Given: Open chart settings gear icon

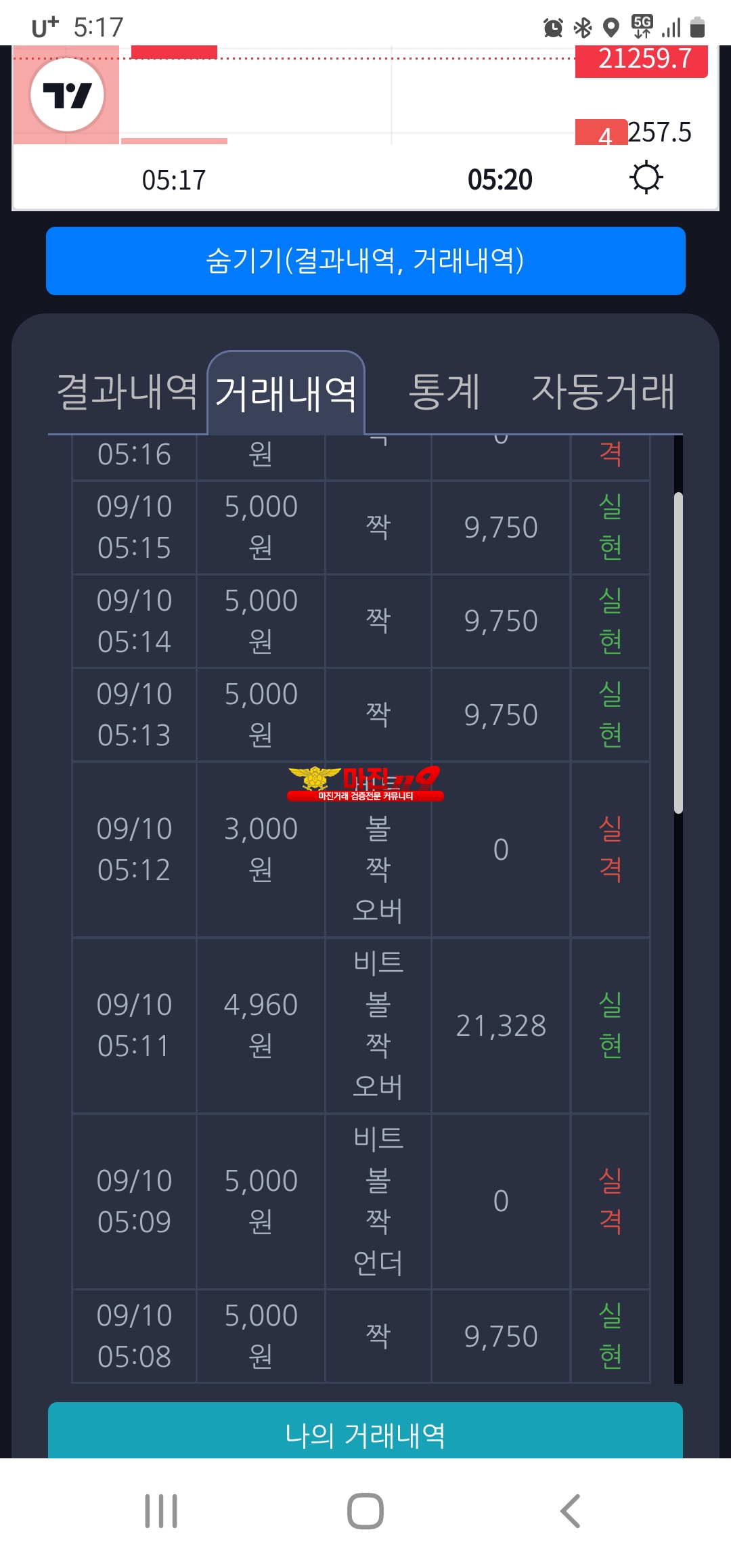Looking at the screenshot, I should [x=646, y=178].
